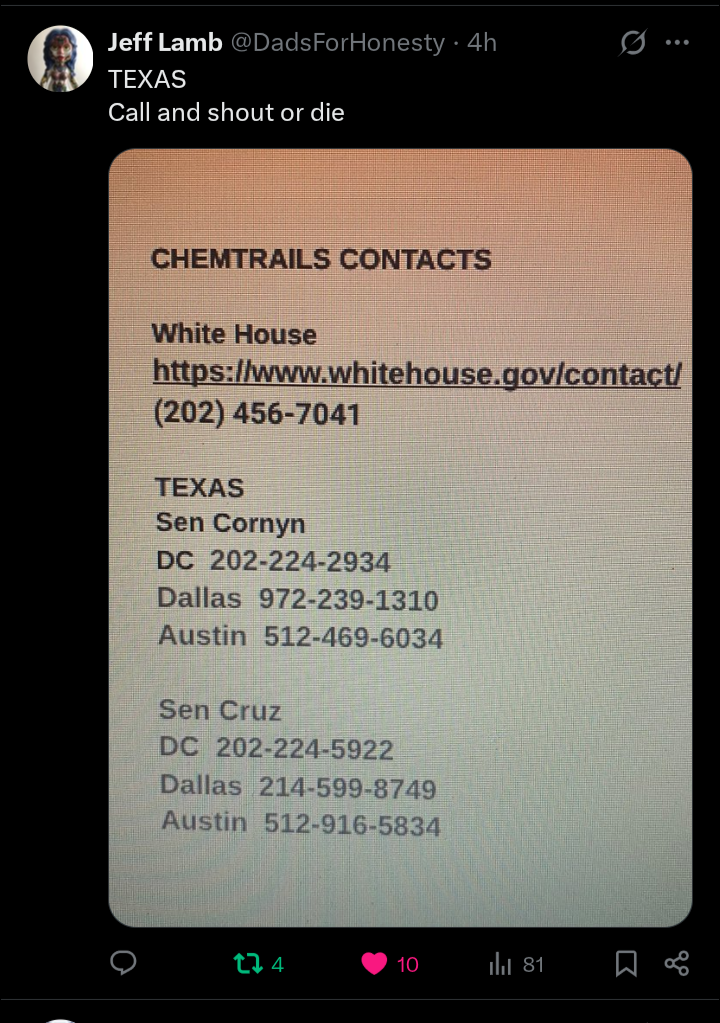Bookmark Jeff Lamb's post
The height and width of the screenshot is (1023, 720).
pyautogui.click(x=626, y=963)
